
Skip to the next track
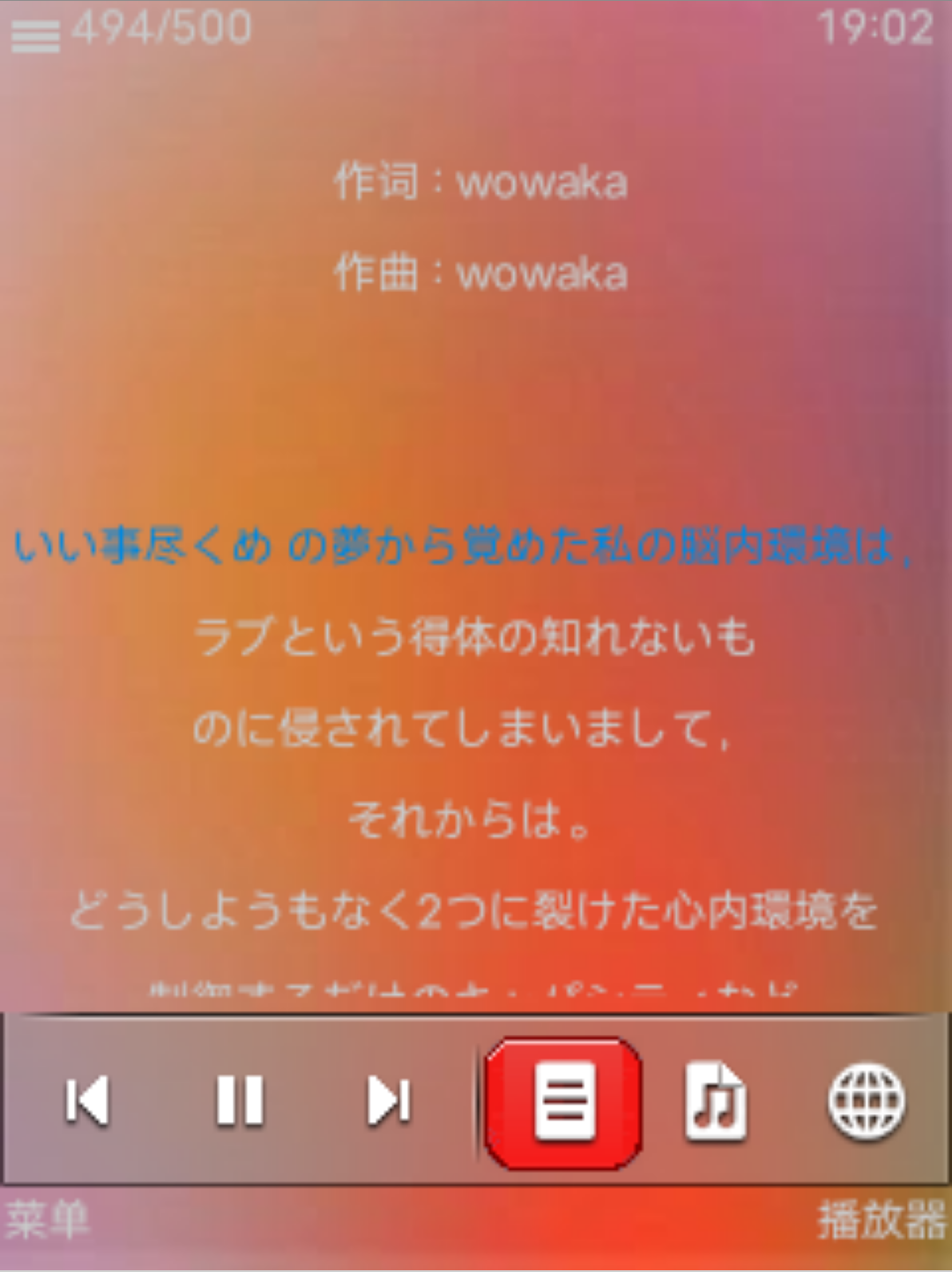[x=389, y=1100]
